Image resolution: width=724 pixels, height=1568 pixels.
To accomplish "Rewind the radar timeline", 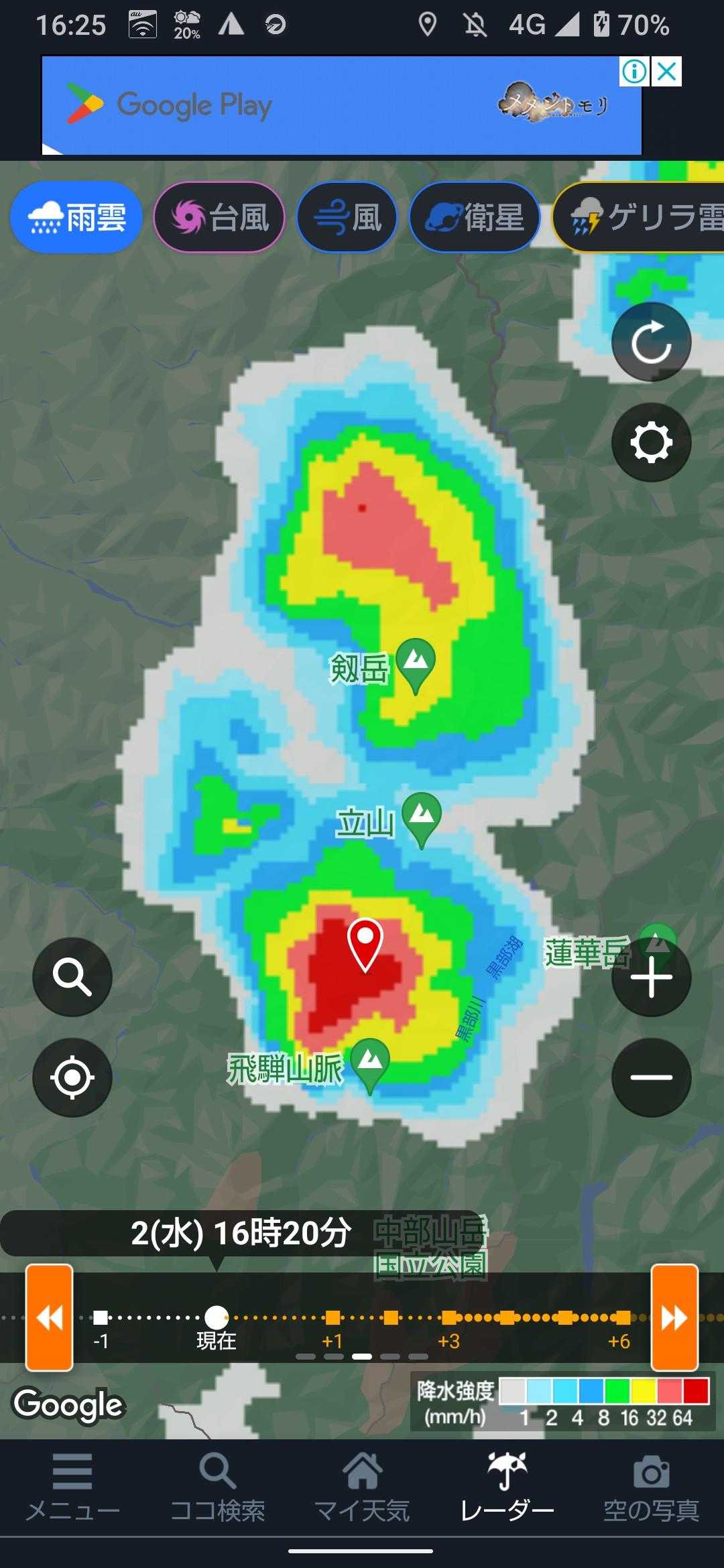I will pyautogui.click(x=49, y=1317).
